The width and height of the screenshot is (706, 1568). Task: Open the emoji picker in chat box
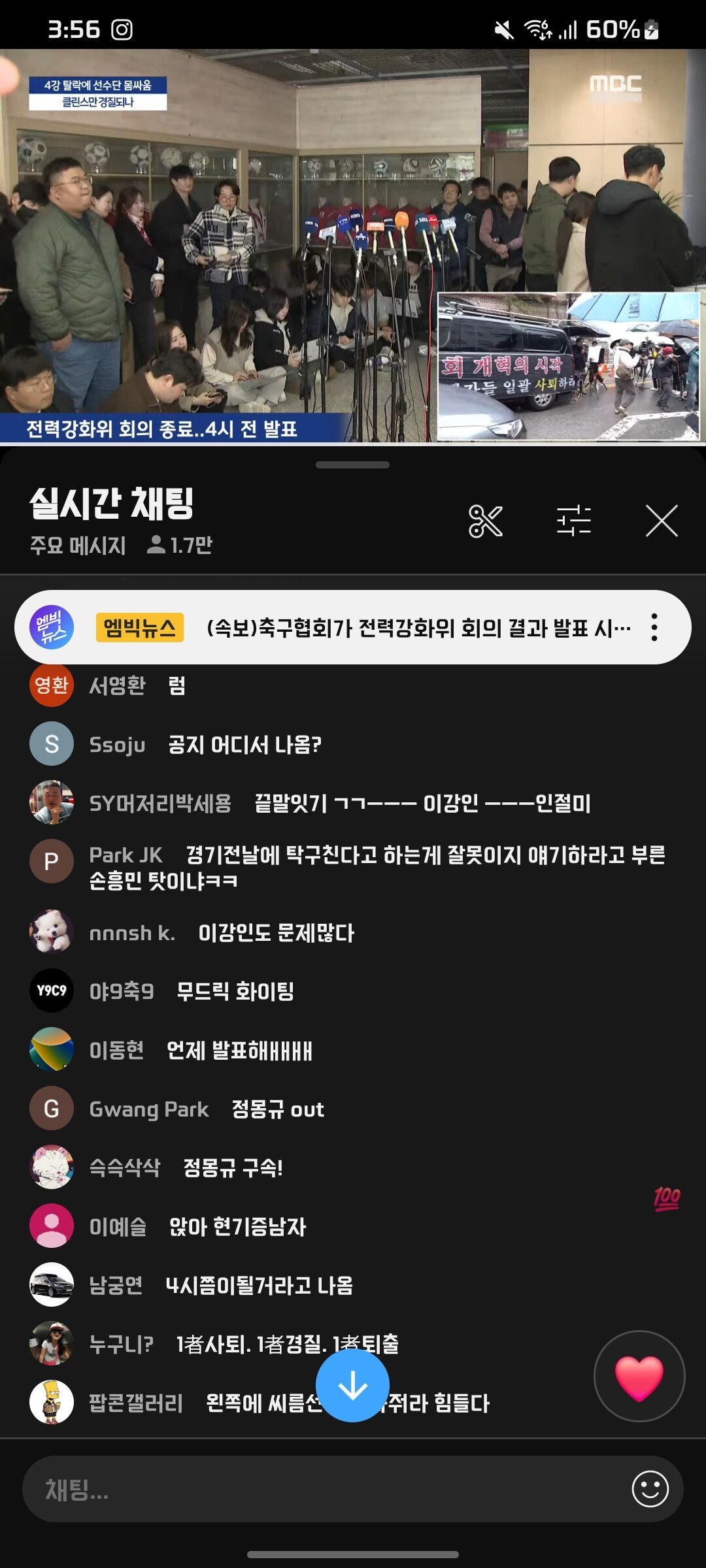click(650, 1490)
